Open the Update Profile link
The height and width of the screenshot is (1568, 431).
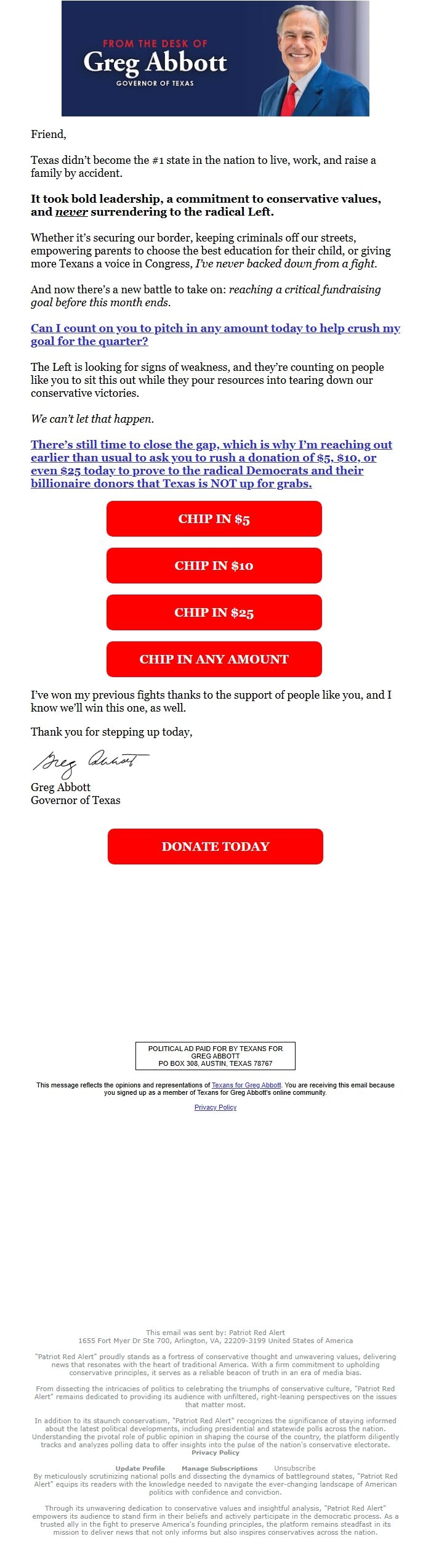[x=140, y=1468]
